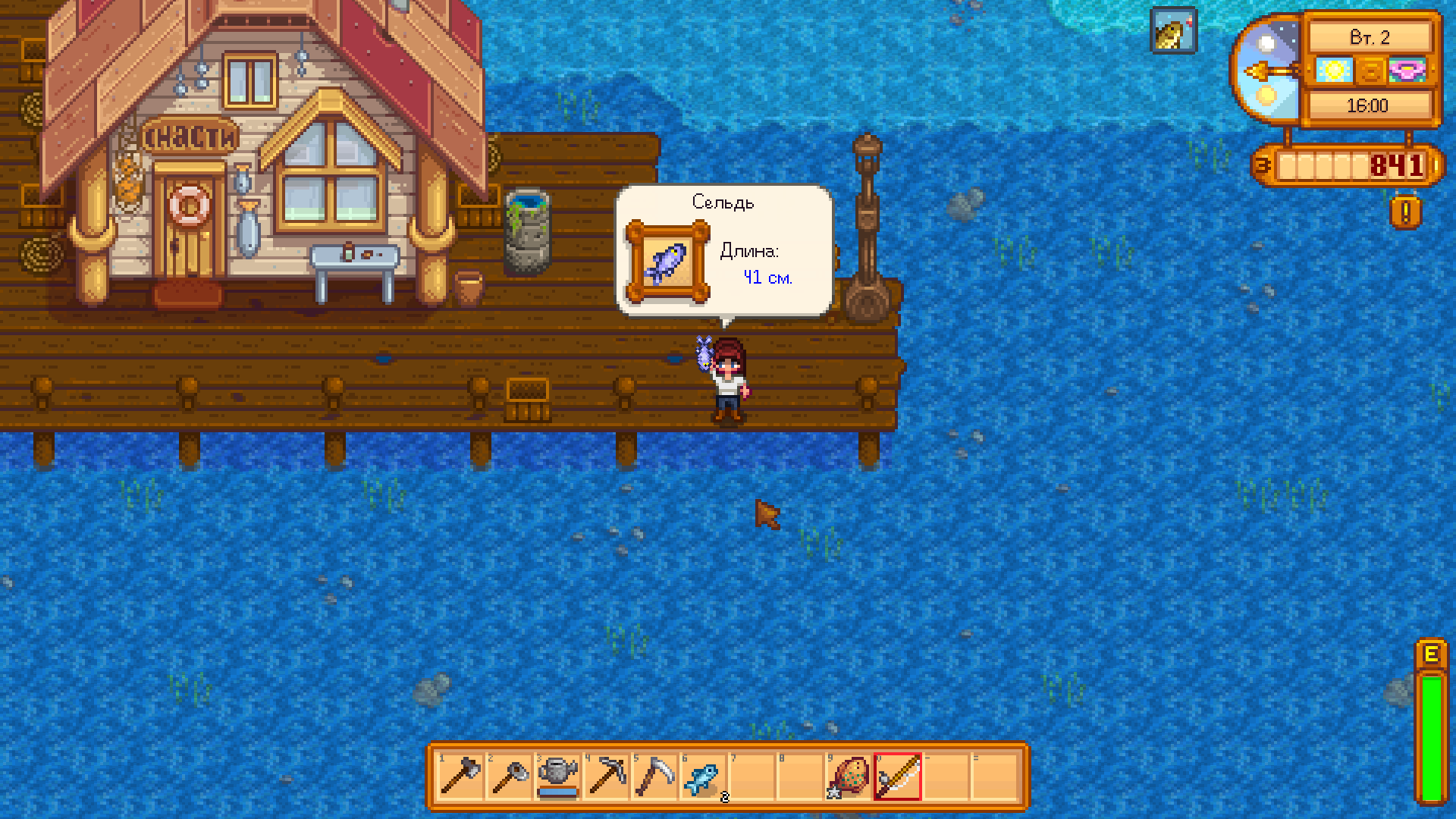
Task: Select the watering can in the toolbar
Action: (557, 776)
